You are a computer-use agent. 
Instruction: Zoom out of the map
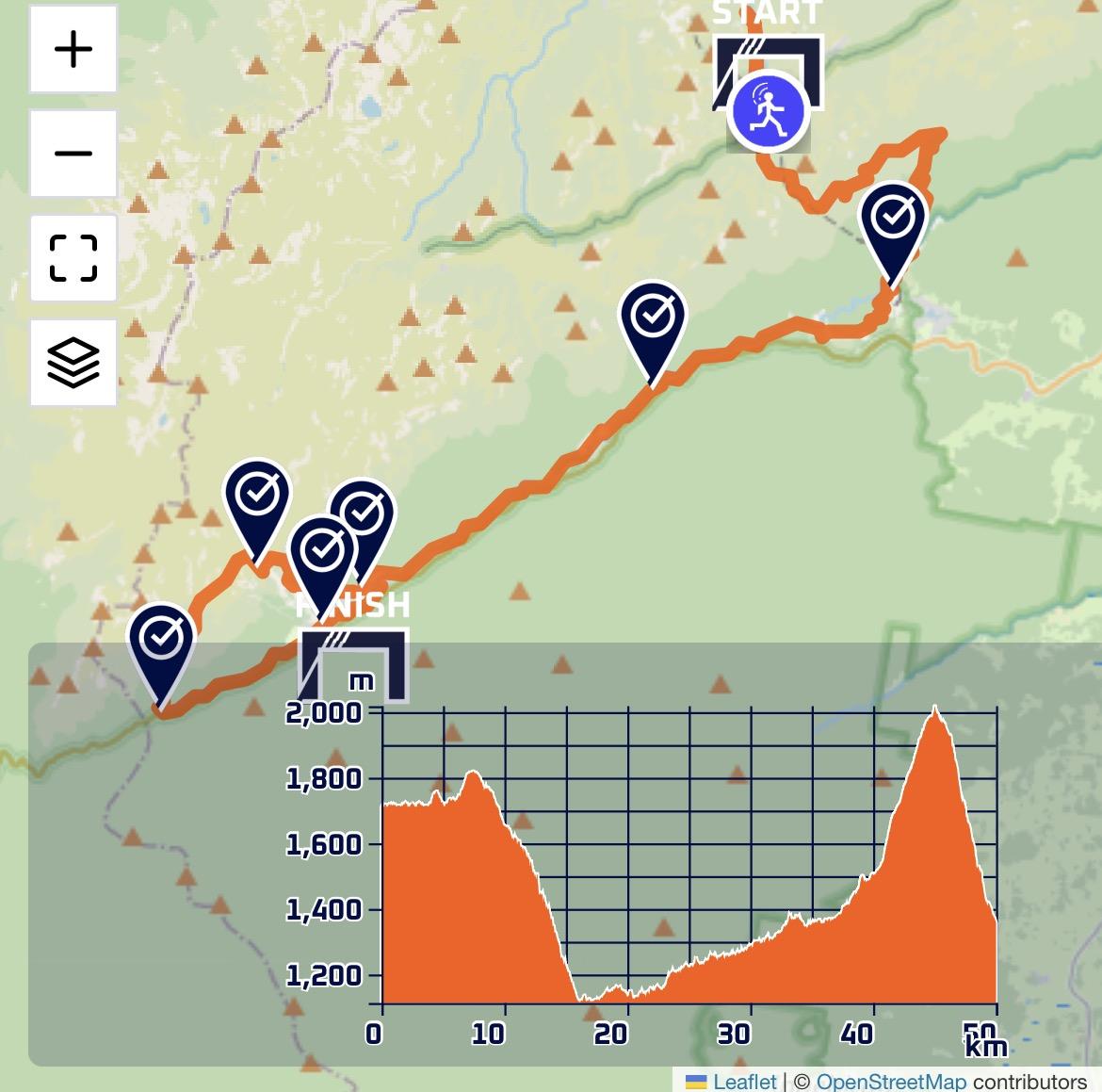73,154
